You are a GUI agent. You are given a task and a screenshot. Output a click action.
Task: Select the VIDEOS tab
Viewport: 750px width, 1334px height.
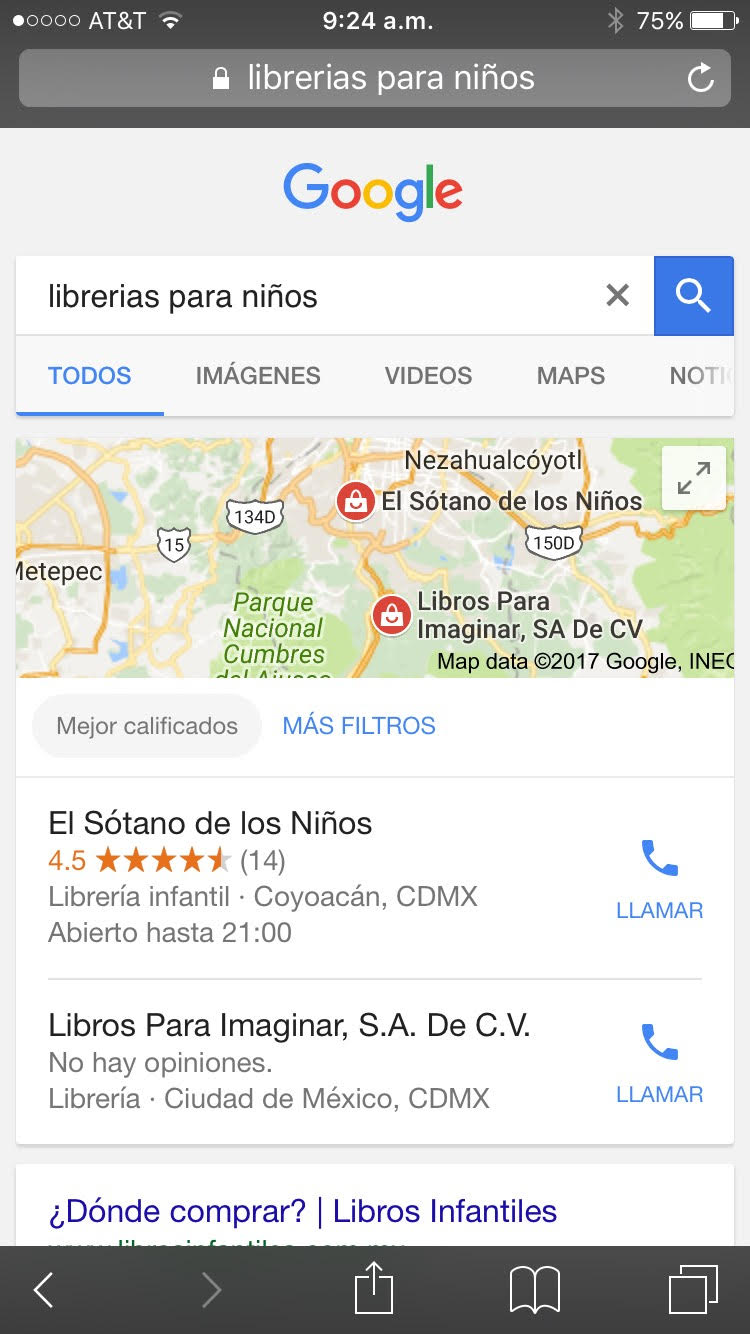point(427,375)
